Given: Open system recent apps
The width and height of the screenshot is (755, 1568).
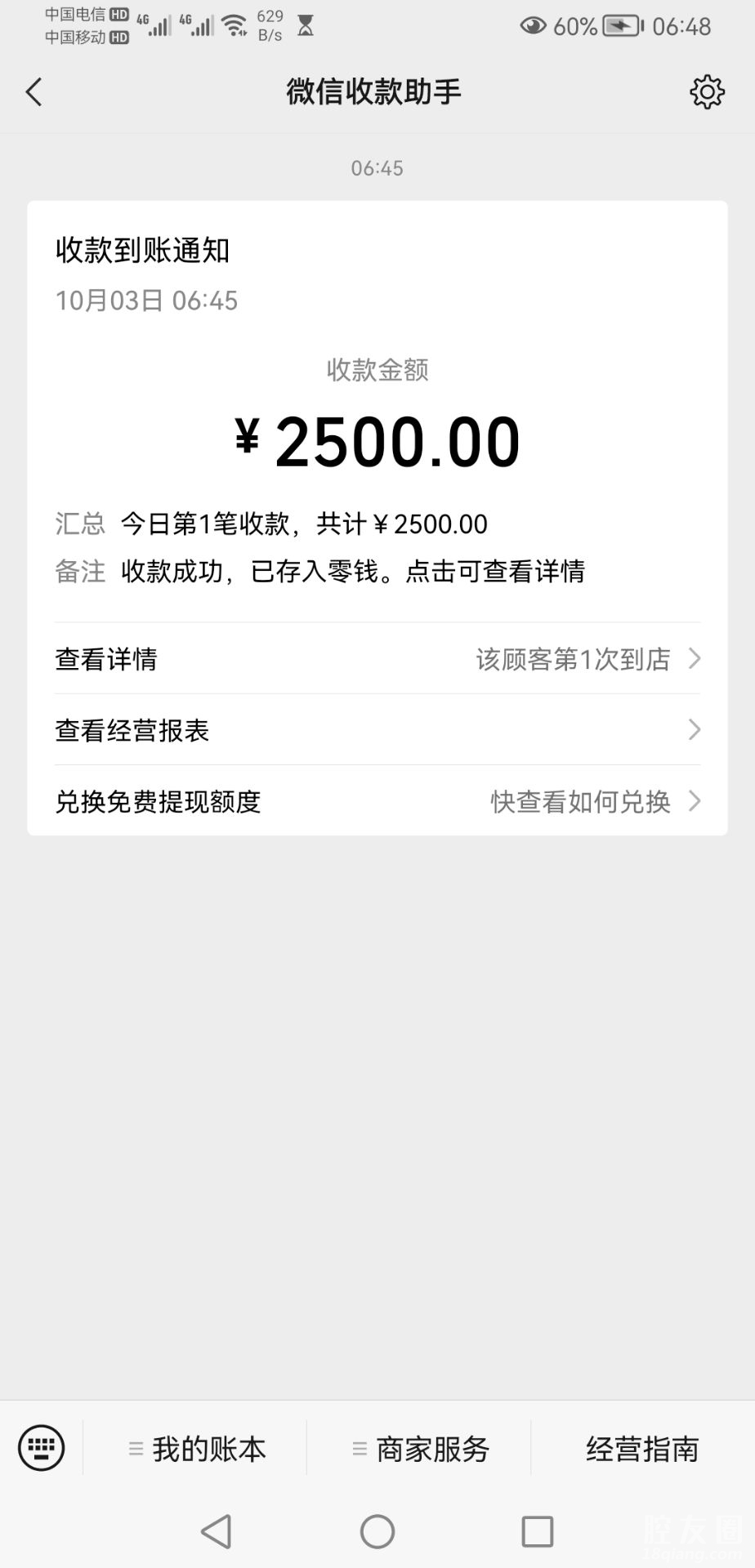Looking at the screenshot, I should point(537,1531).
